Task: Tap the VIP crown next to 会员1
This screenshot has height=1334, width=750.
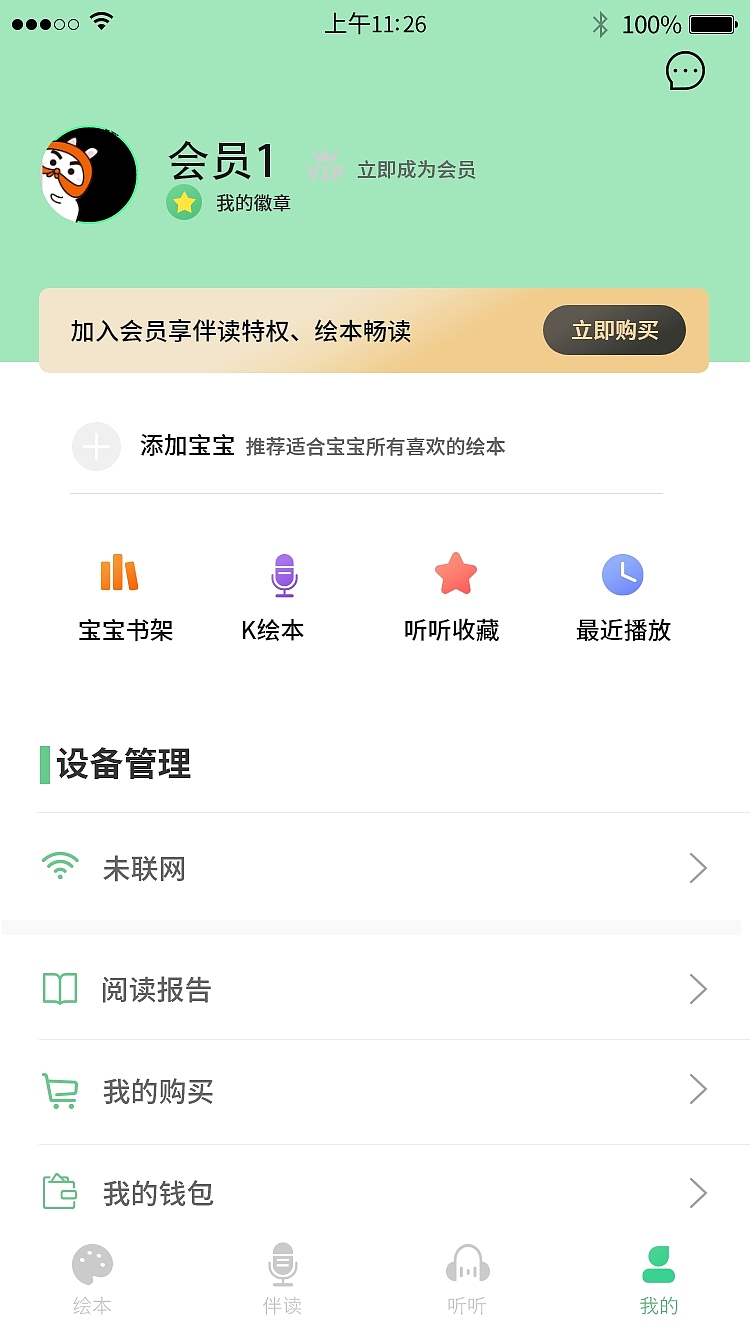Action: point(323,168)
